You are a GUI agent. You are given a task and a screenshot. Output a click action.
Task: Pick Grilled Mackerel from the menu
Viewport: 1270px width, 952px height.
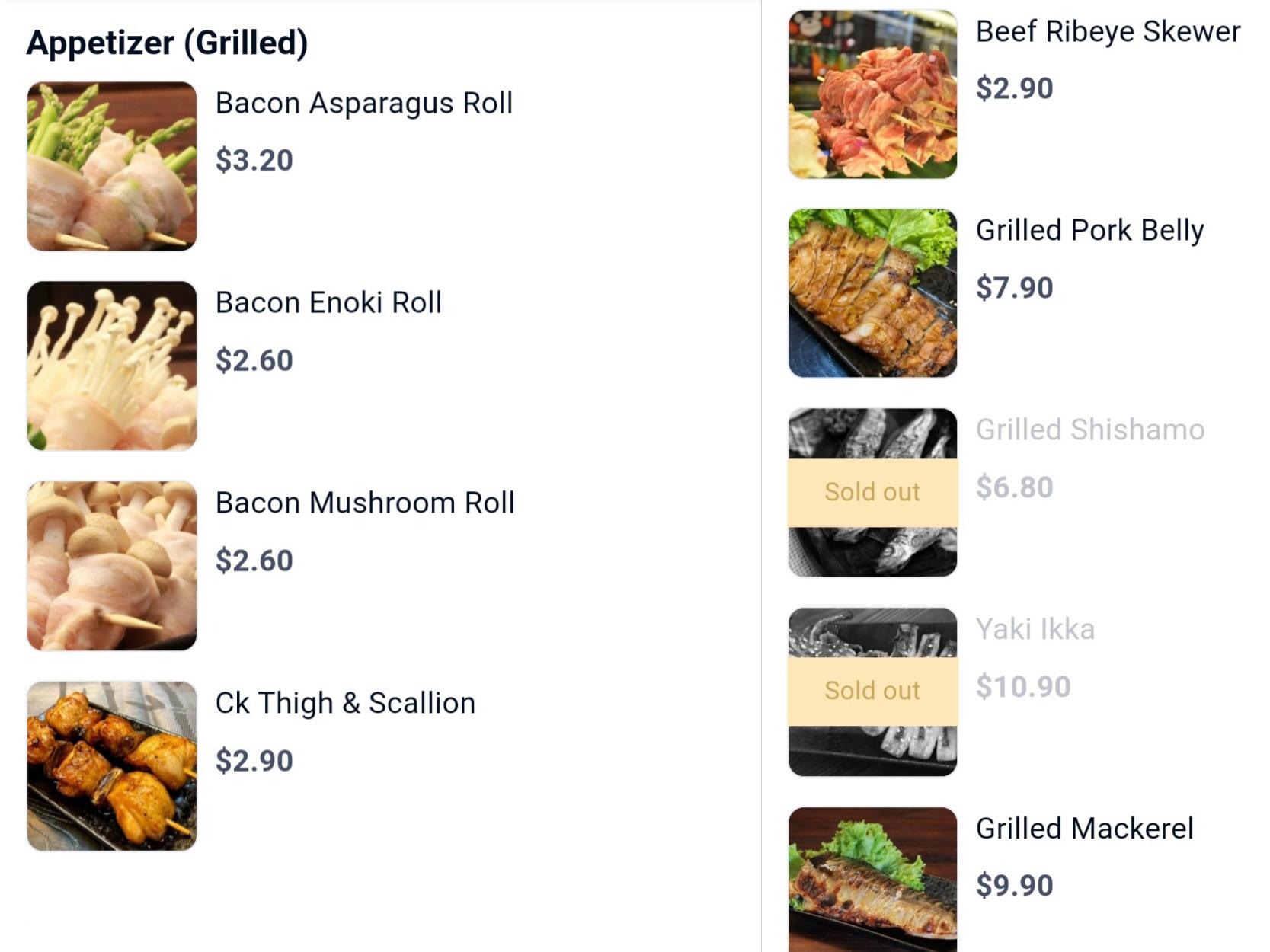coord(1084,829)
